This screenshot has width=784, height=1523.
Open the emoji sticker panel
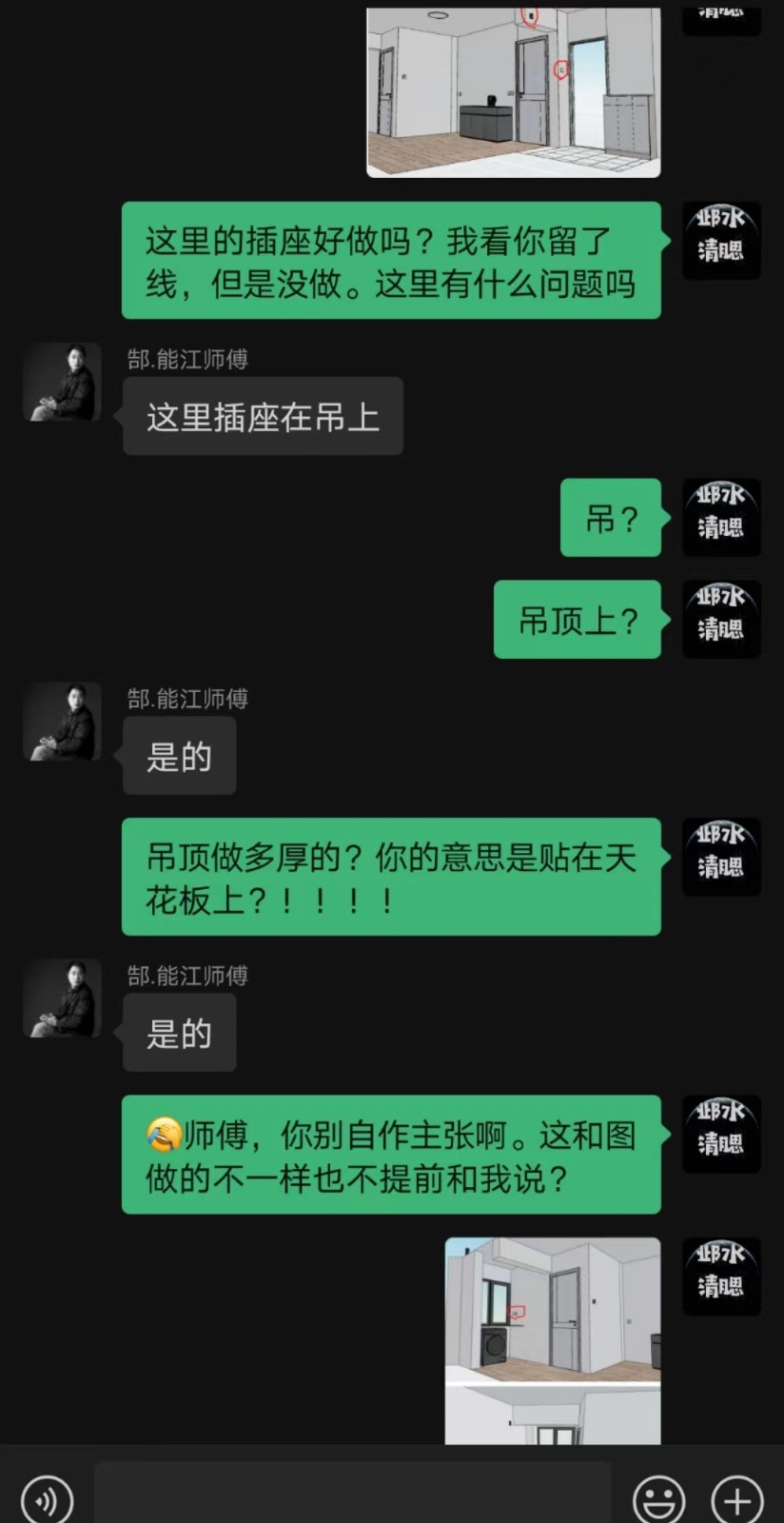pyautogui.click(x=658, y=1500)
